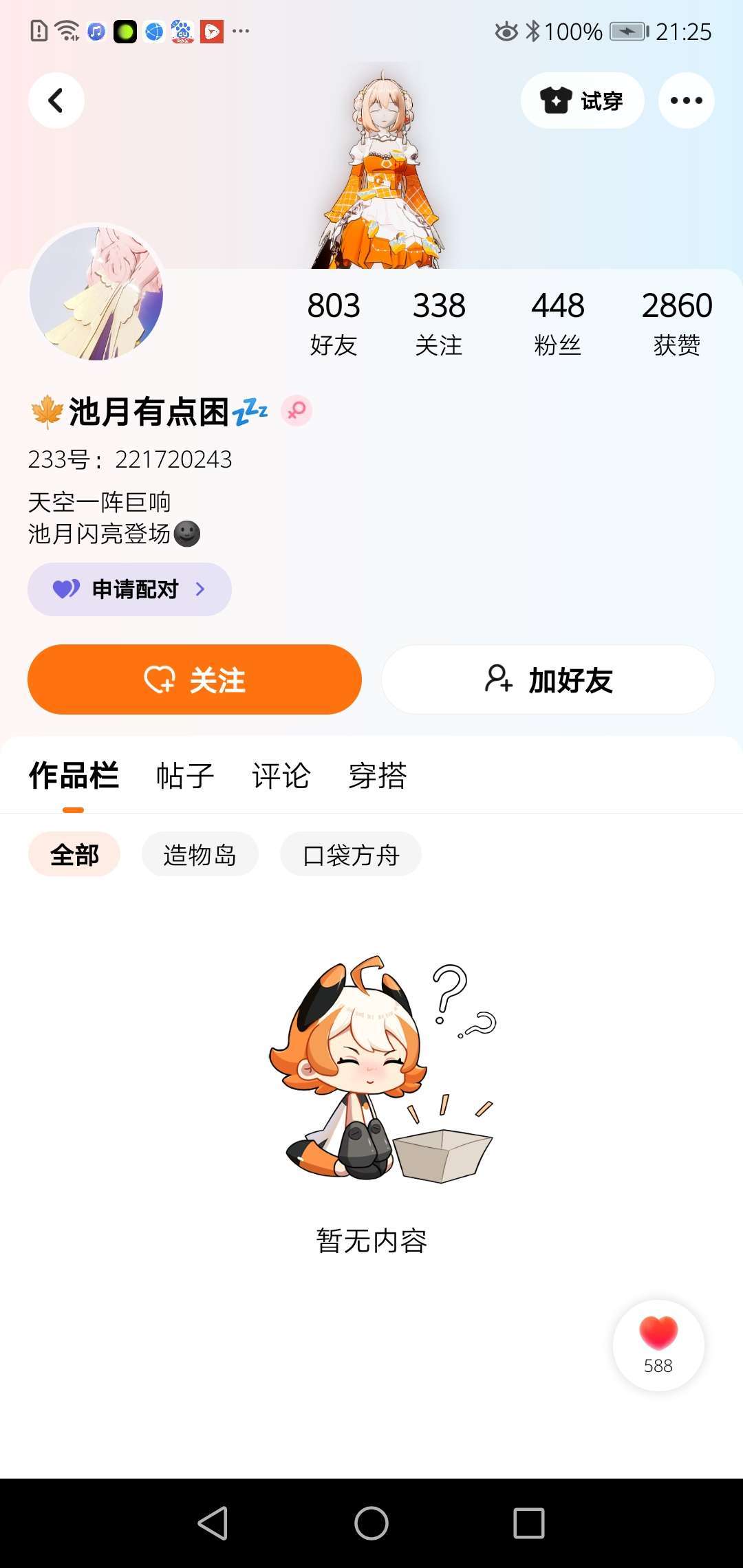Switch to the 帖子 tab
Screen dimensions: 743x1568
coord(185,776)
